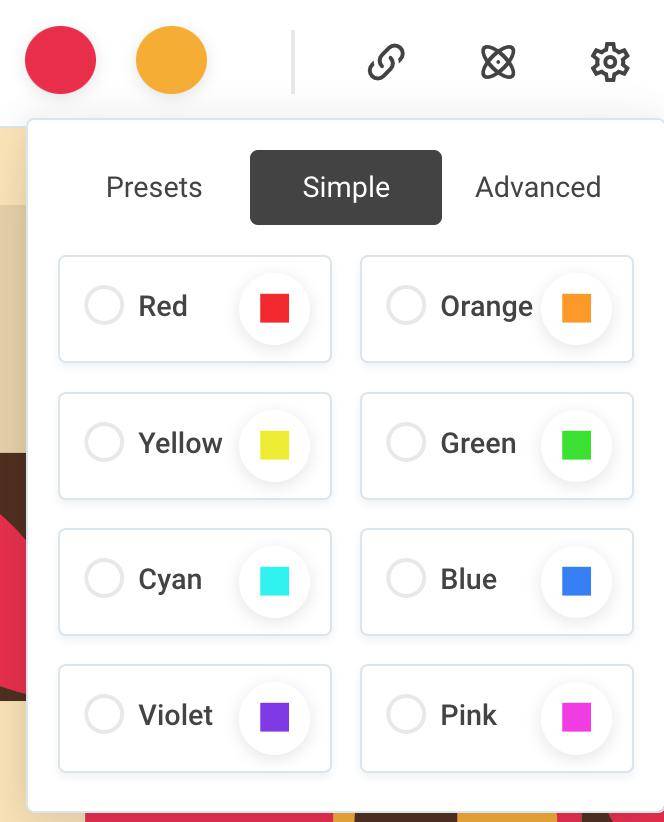The height and width of the screenshot is (822, 664).
Task: Pick the Yellow color option
Action: coord(105,443)
